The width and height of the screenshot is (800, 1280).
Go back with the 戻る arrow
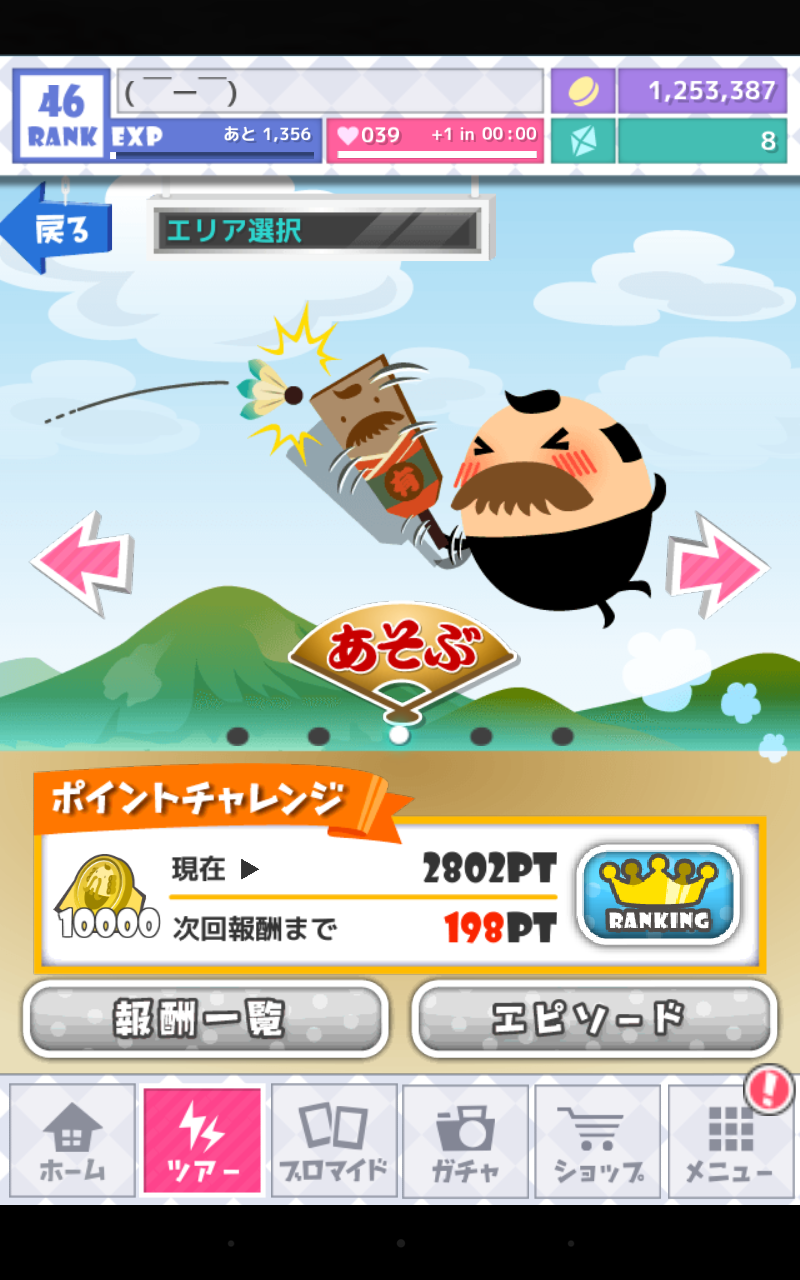tap(57, 229)
